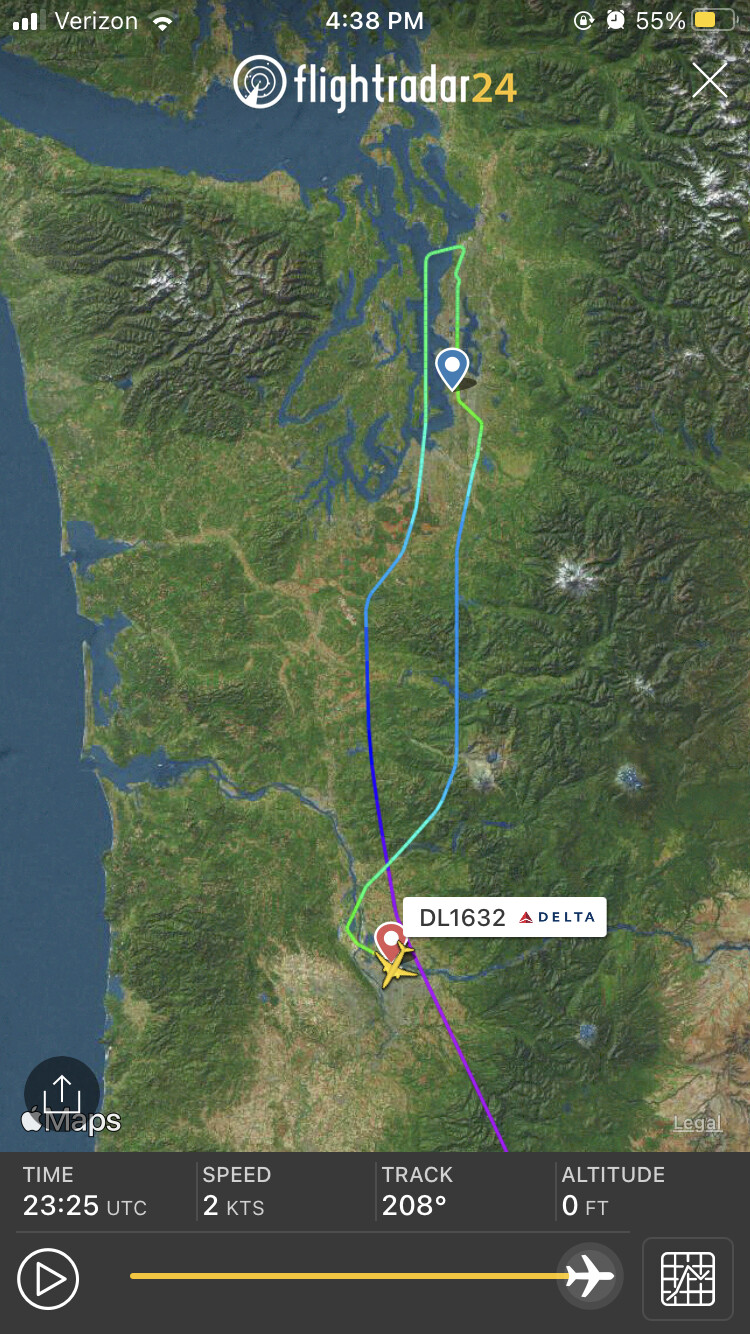The height and width of the screenshot is (1334, 750).
Task: Open the Legal link on the map
Action: coord(696,1123)
